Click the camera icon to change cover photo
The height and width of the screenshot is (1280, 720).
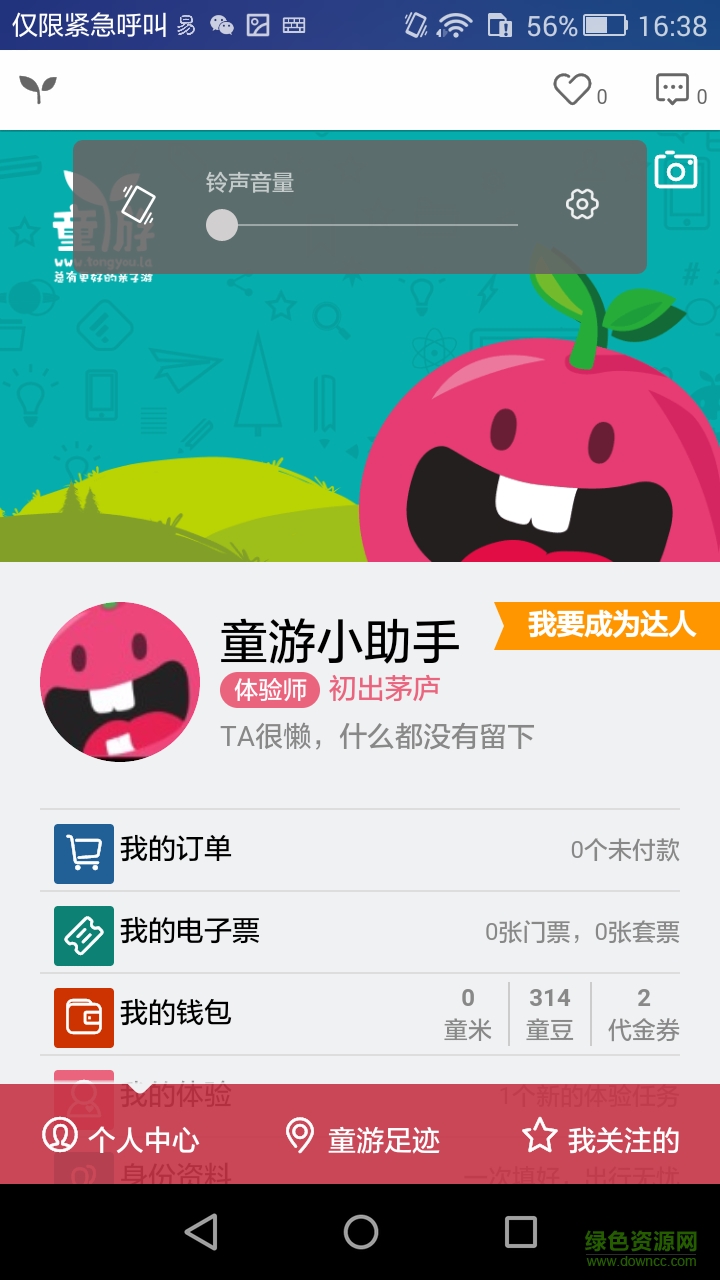(x=675, y=169)
